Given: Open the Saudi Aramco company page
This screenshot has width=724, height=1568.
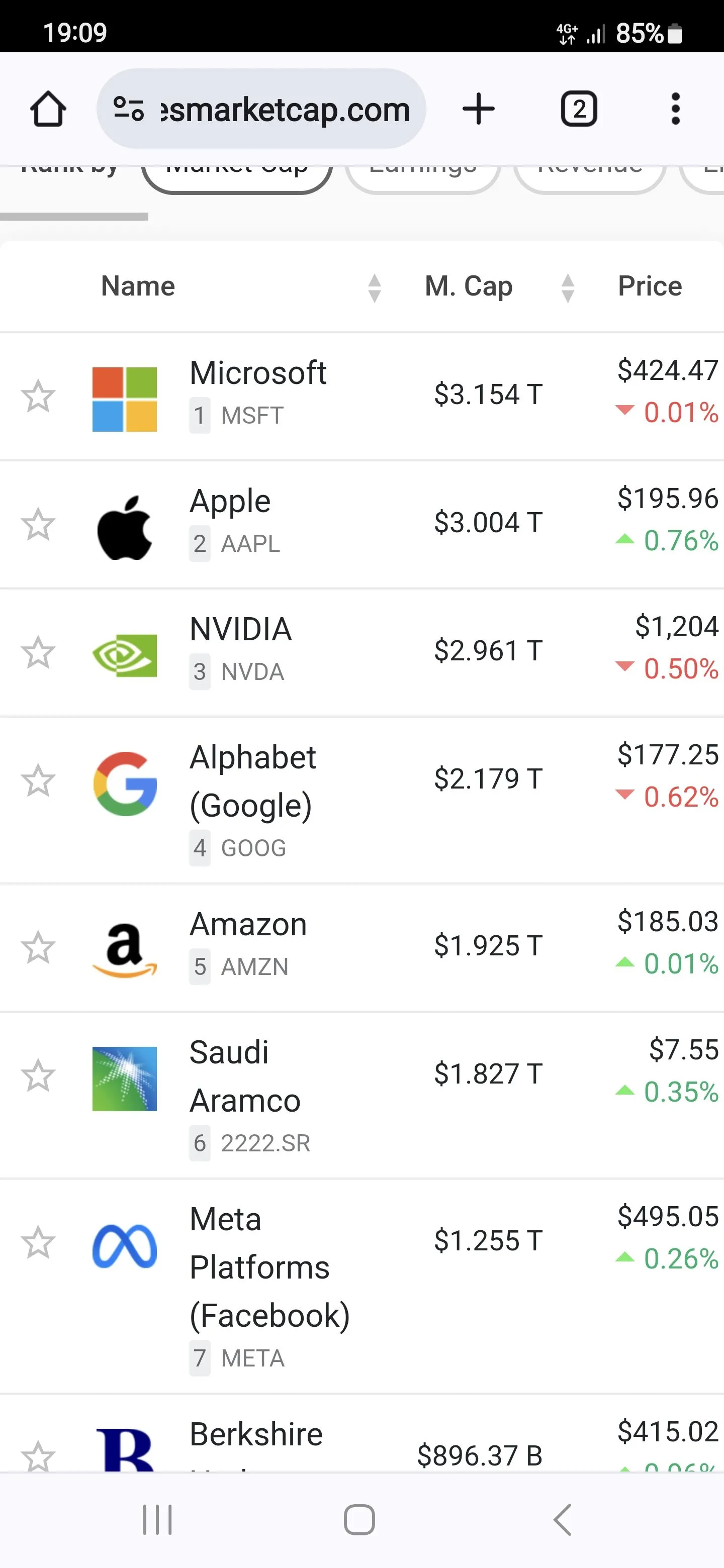Looking at the screenshot, I should point(245,1076).
